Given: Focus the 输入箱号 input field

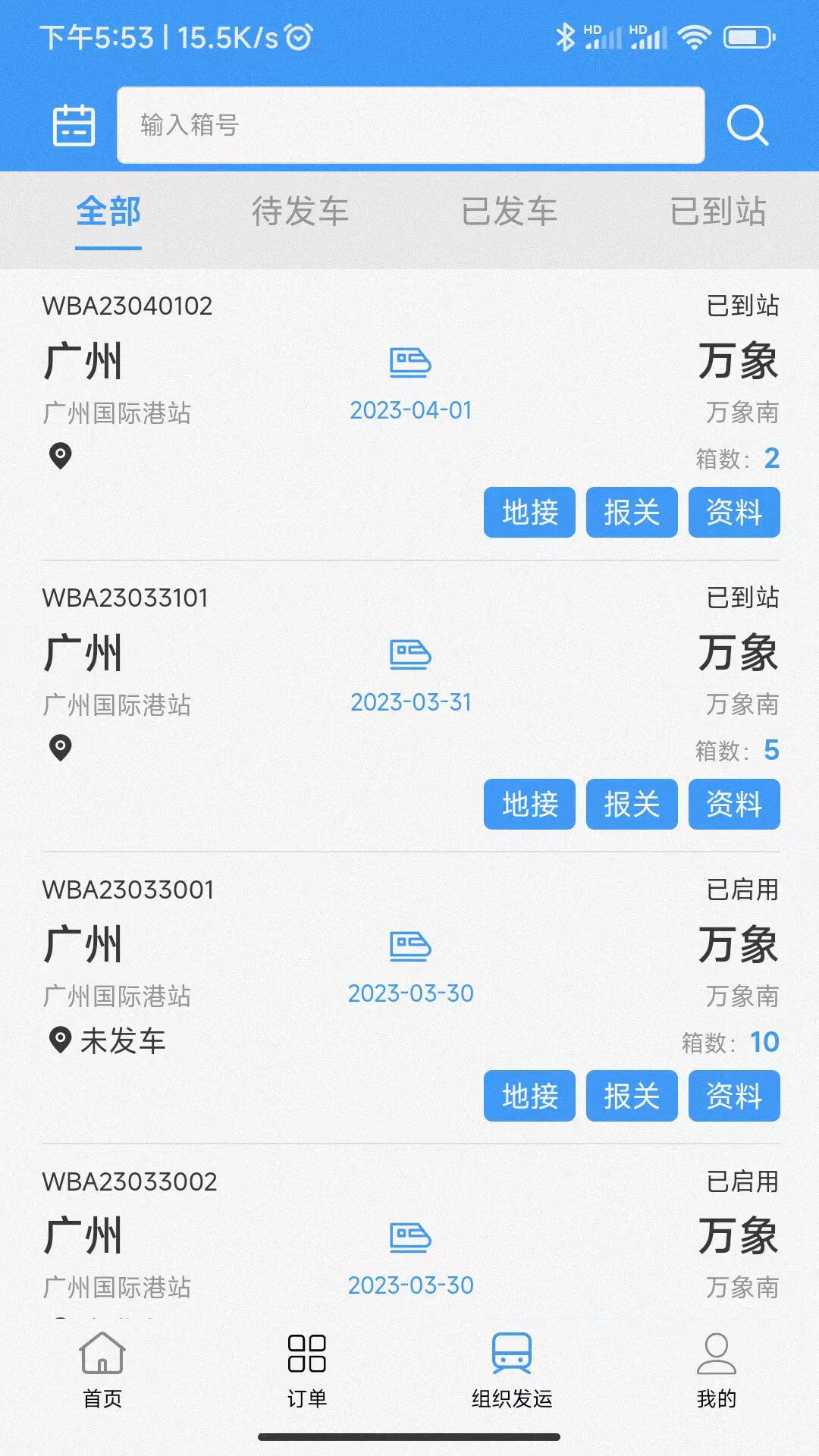Looking at the screenshot, I should pyautogui.click(x=410, y=125).
